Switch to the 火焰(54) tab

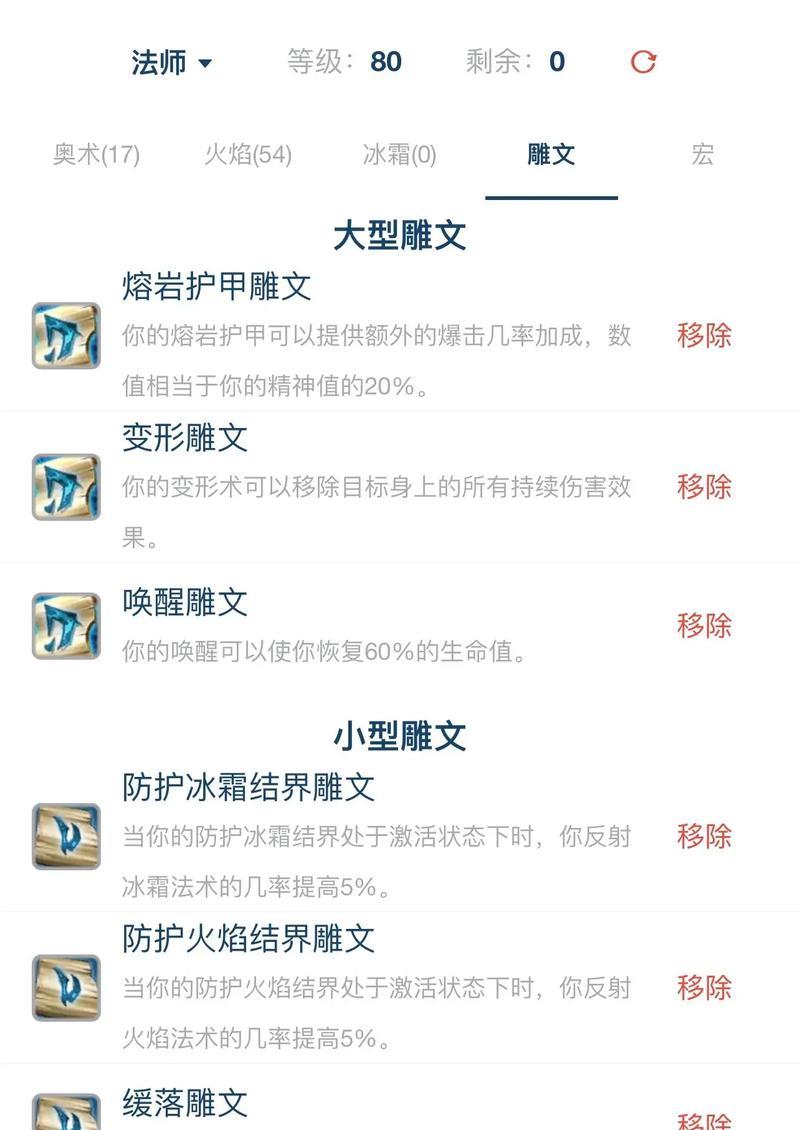pyautogui.click(x=247, y=155)
